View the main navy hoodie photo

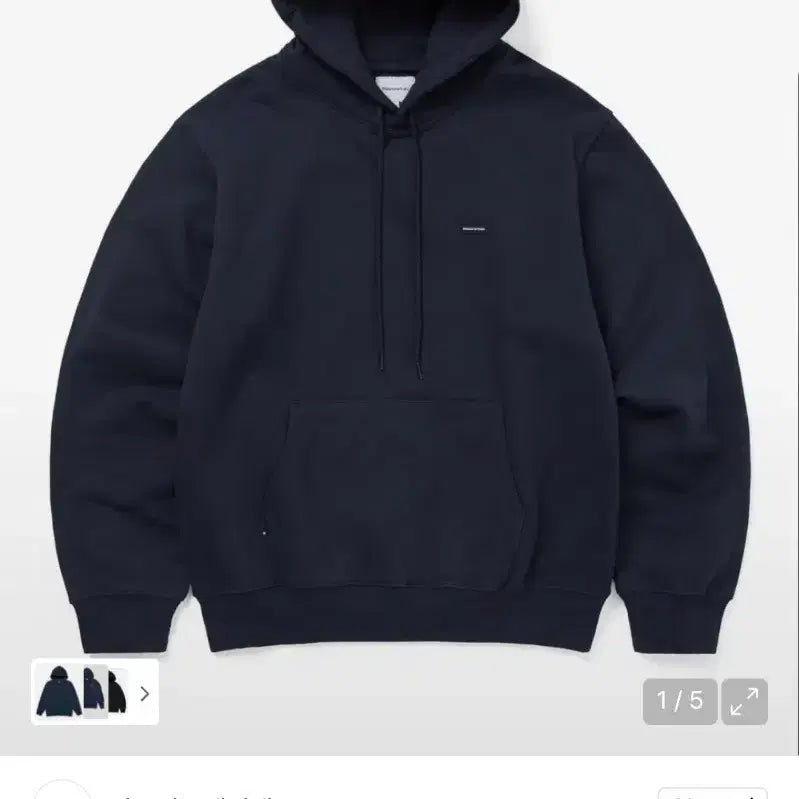[400, 330]
